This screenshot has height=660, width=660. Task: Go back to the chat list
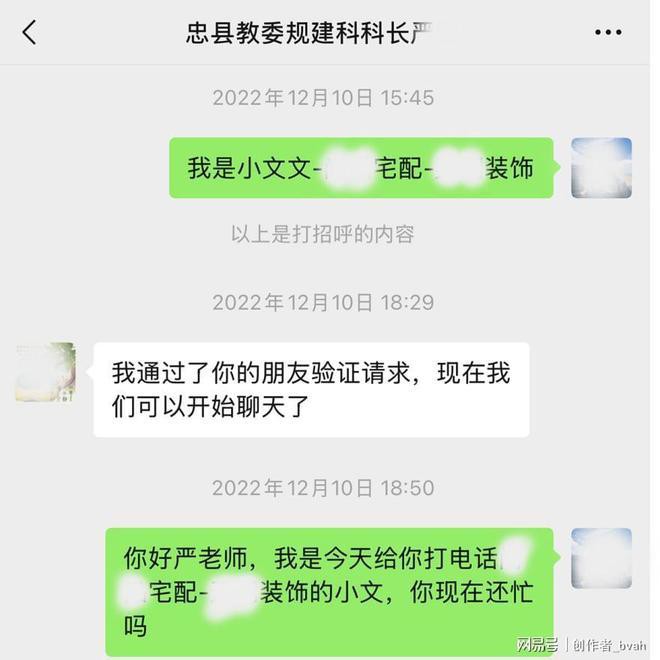[29, 32]
